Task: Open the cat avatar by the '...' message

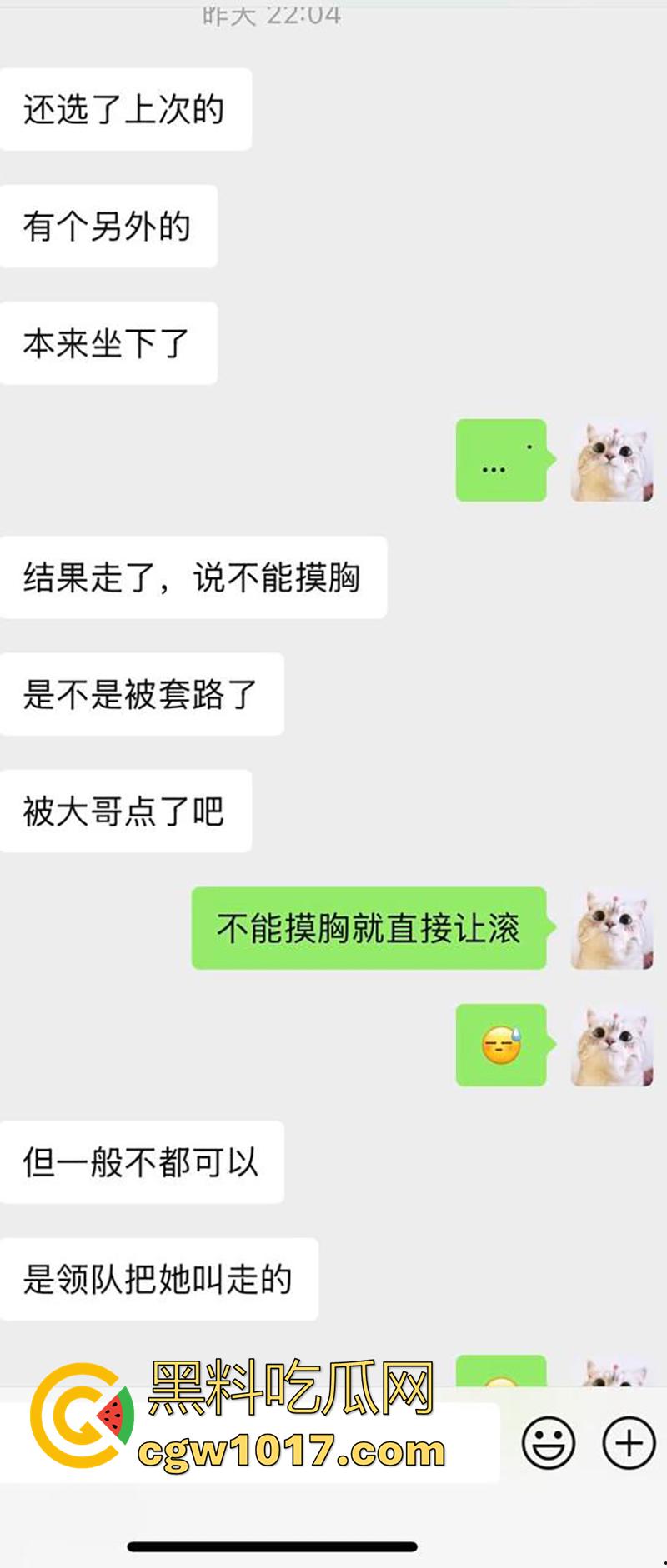Action: pyautogui.click(x=610, y=461)
